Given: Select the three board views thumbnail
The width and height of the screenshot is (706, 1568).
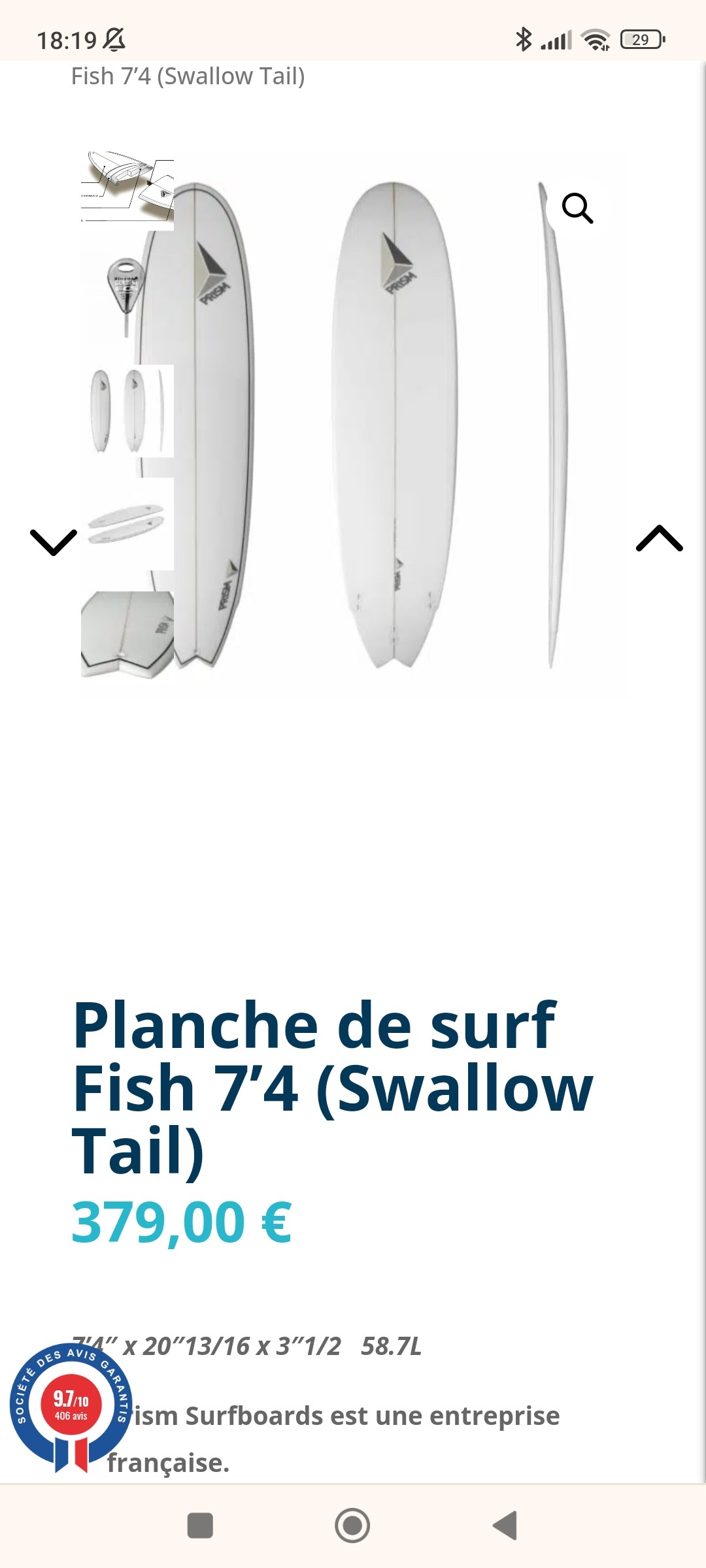Looking at the screenshot, I should tap(127, 411).
